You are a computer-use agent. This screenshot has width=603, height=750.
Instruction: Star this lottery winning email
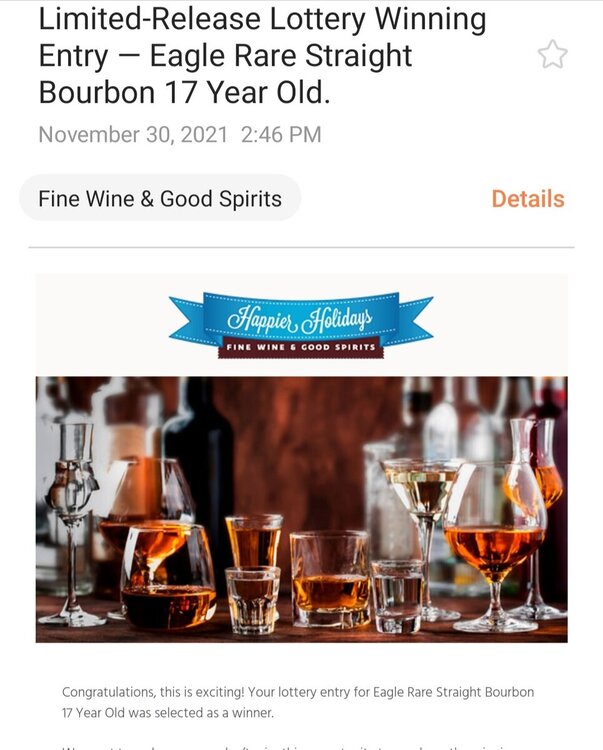(552, 55)
